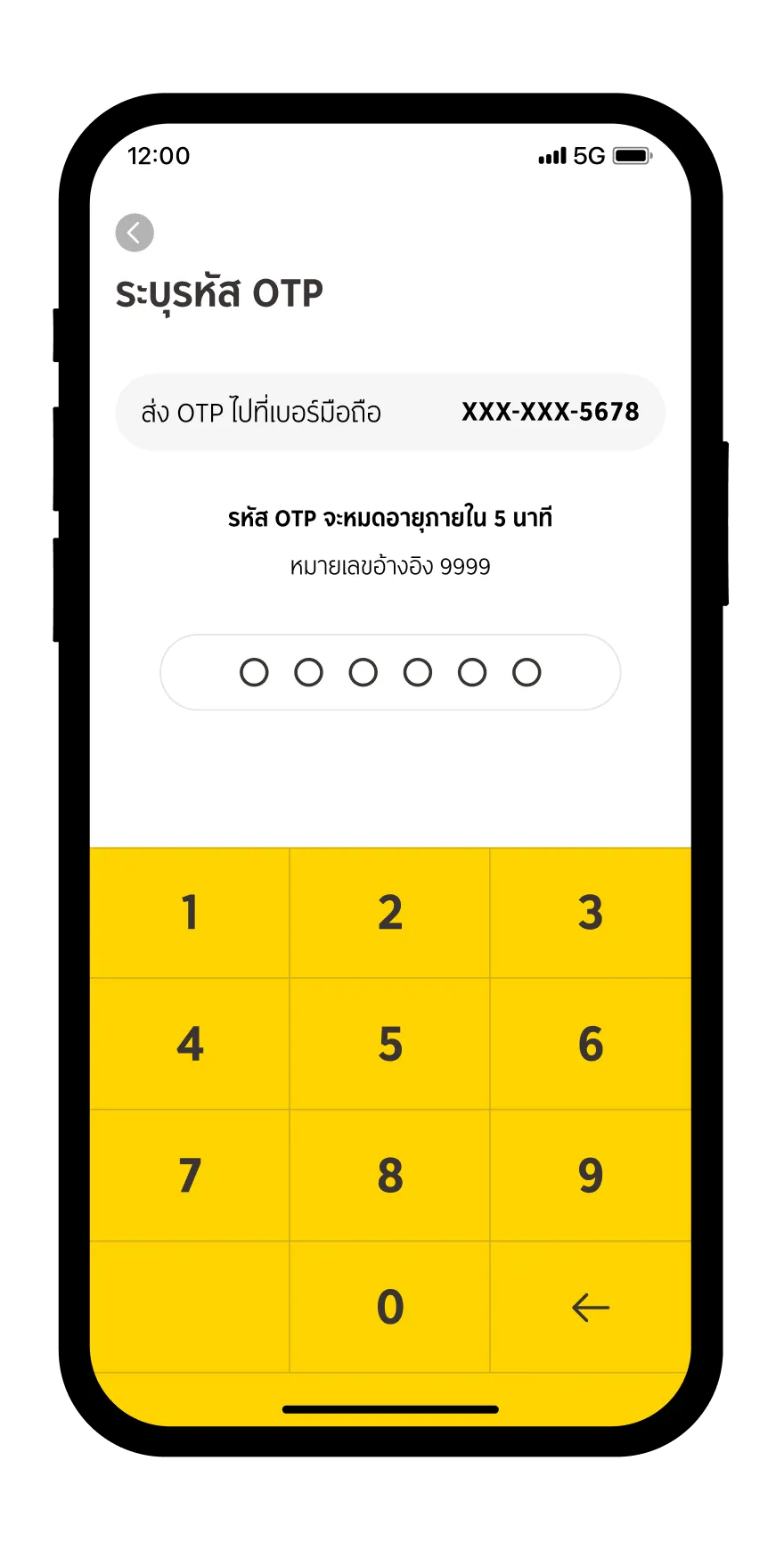The image size is (784, 1551).
Task: Tap the OTP code entry field
Action: [390, 672]
